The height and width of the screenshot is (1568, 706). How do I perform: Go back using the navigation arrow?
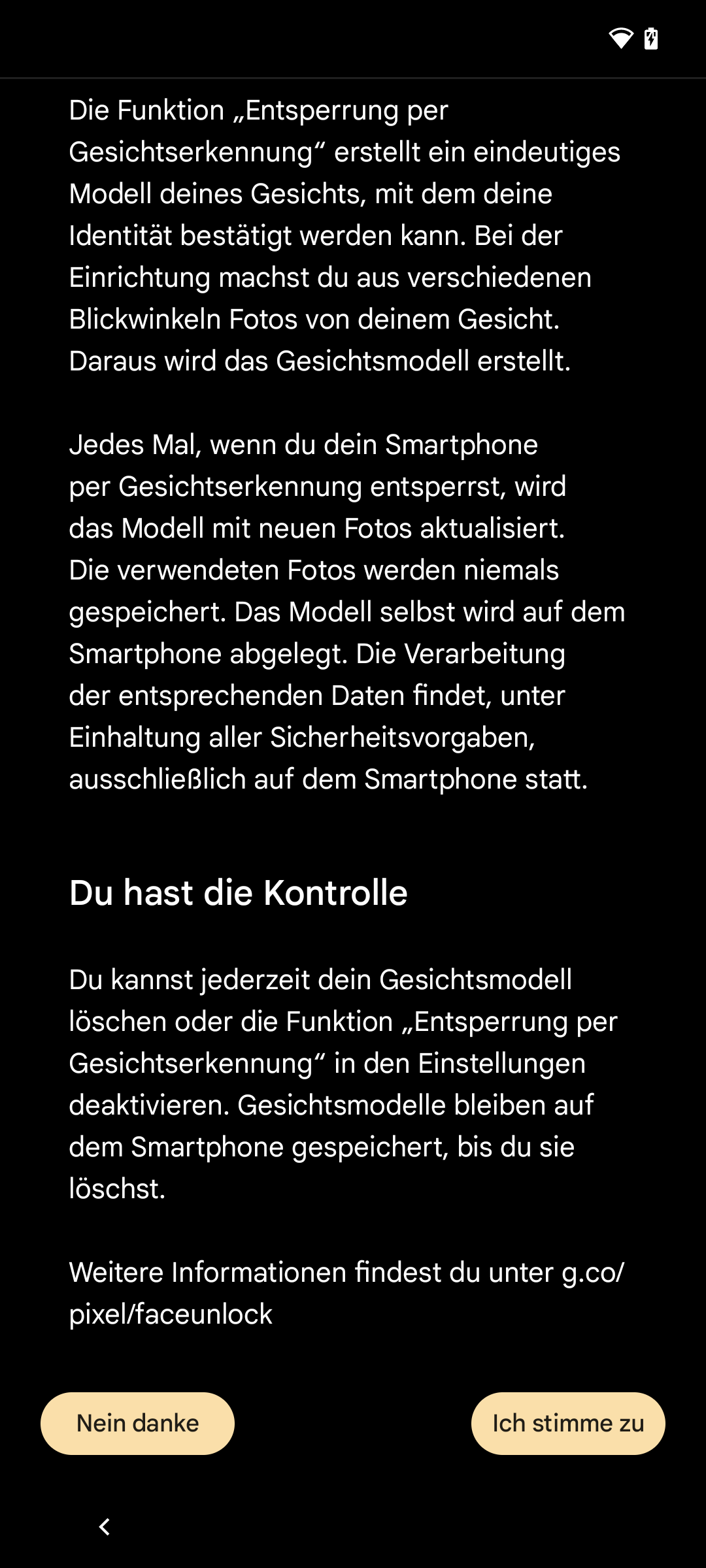[105, 1527]
